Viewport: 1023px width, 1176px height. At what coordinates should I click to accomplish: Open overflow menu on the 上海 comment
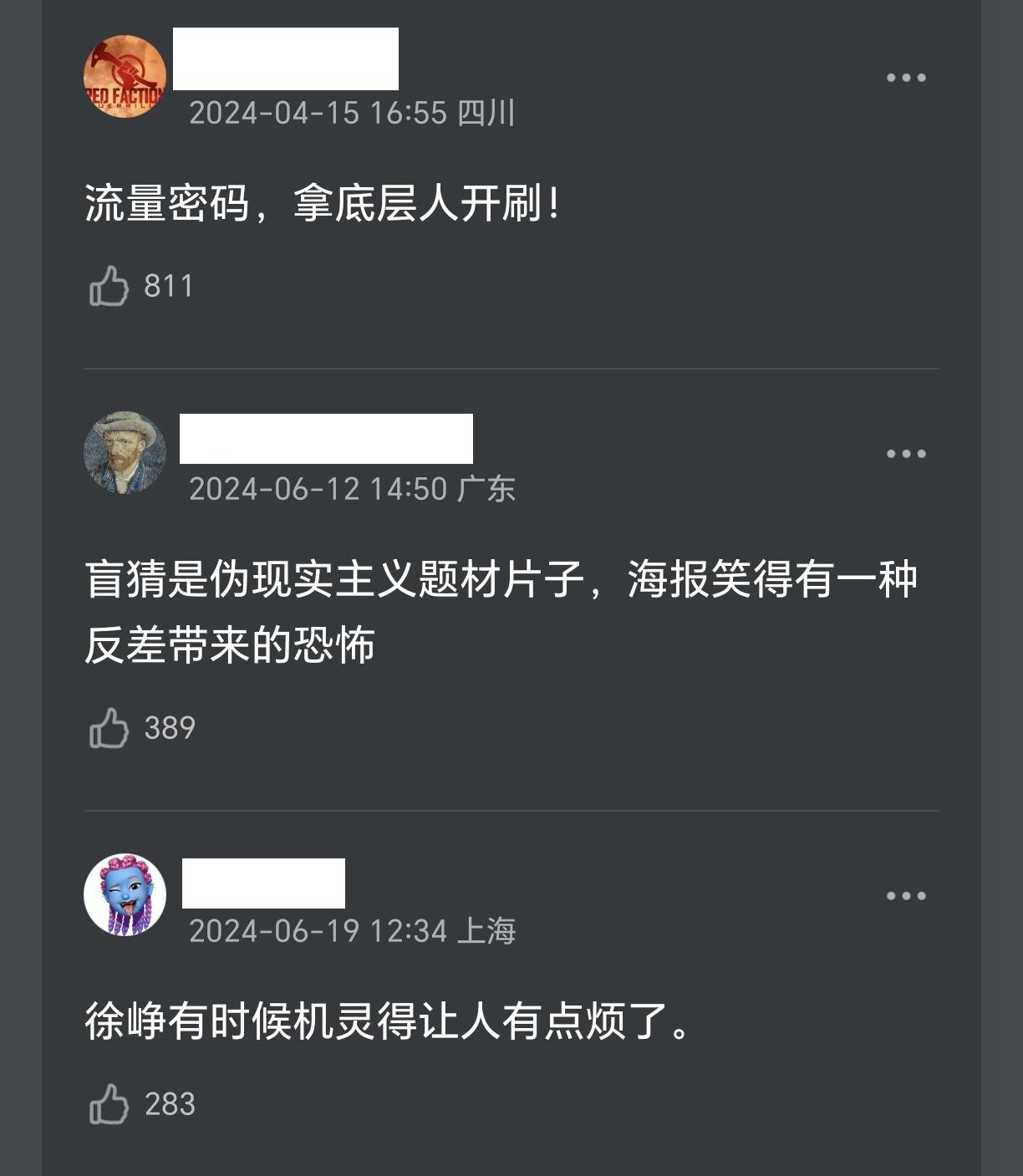906,896
